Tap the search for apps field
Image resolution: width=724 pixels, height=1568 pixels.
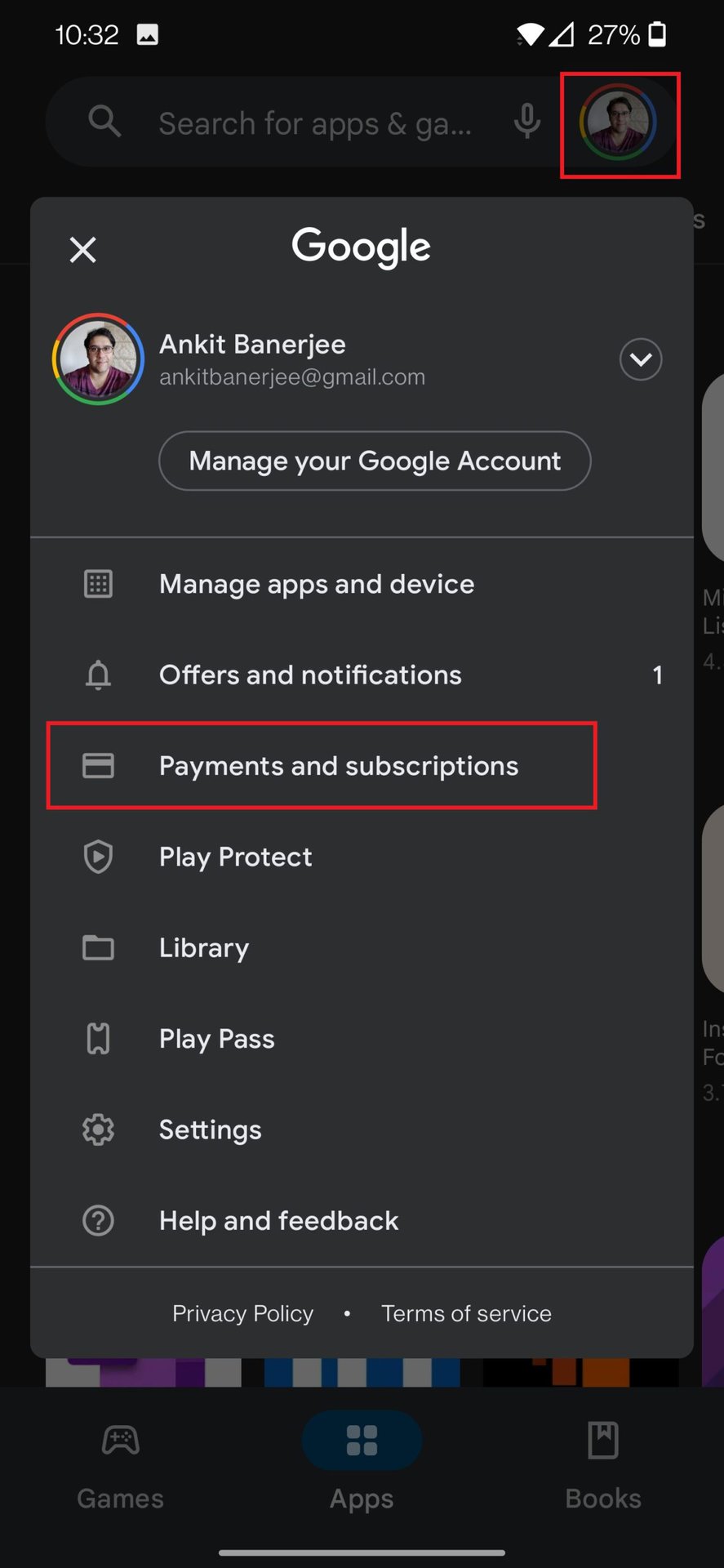(x=314, y=124)
